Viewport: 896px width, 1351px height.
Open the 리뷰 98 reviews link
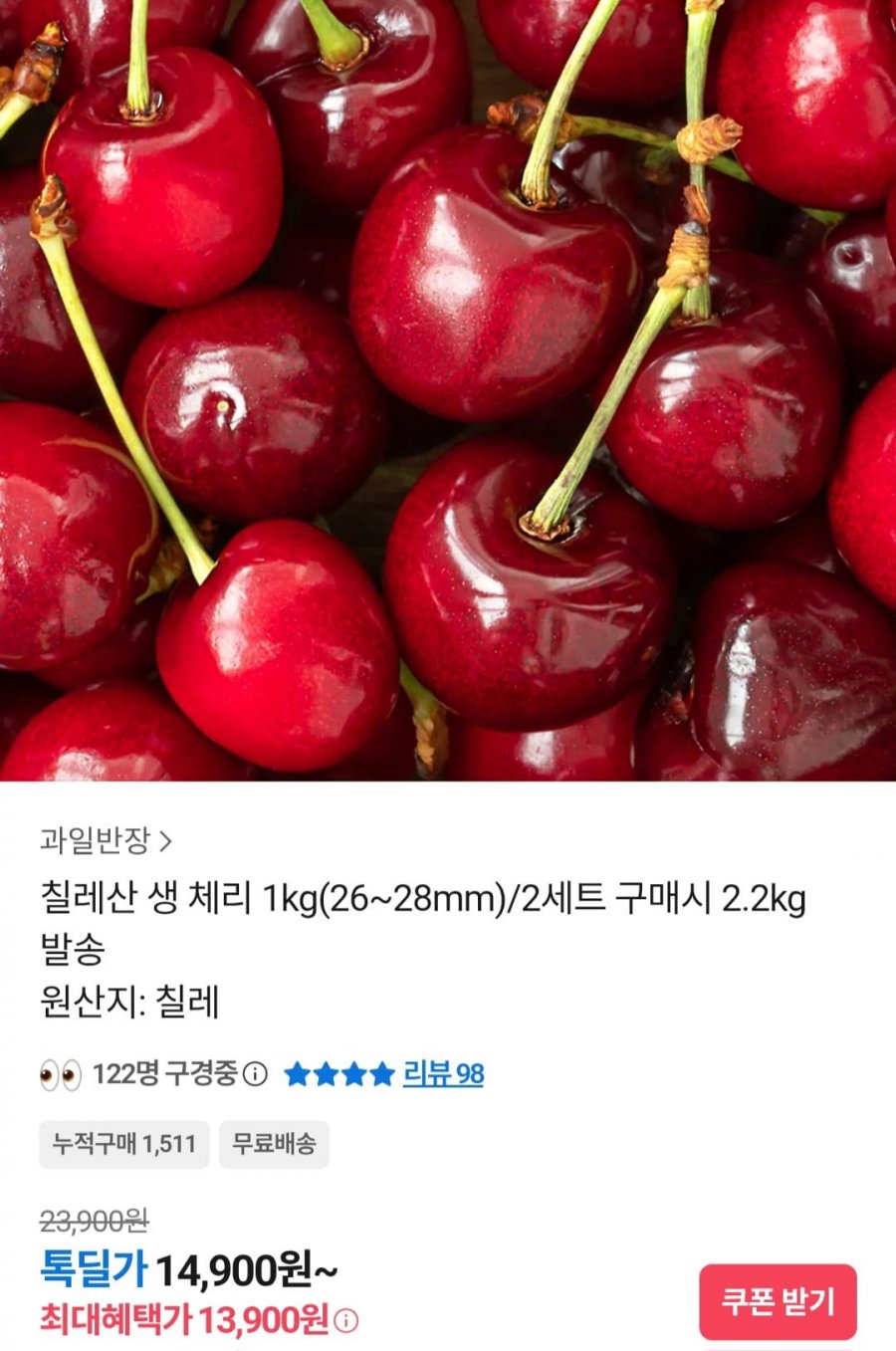coord(443,1074)
